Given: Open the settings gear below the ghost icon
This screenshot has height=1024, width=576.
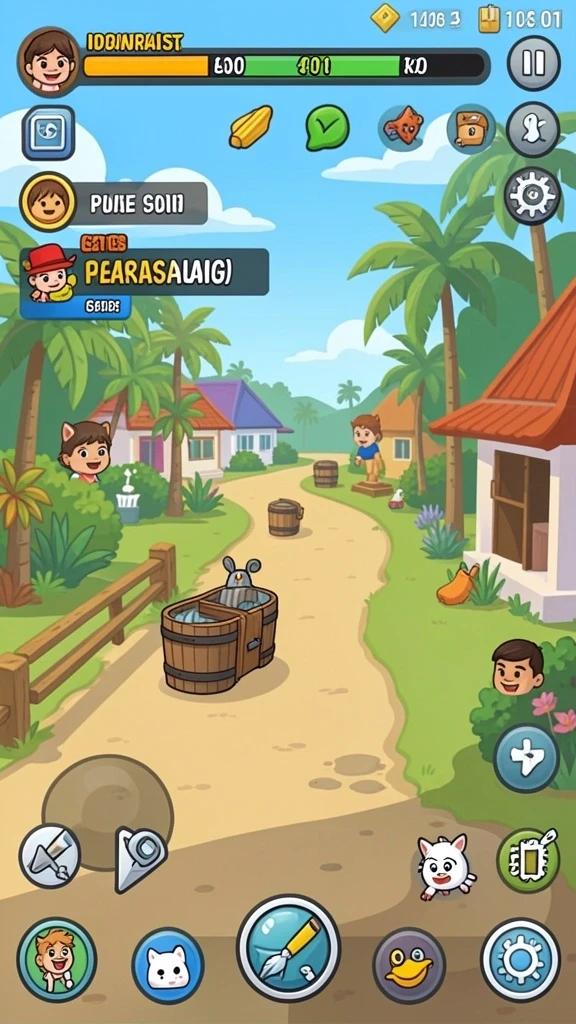Looking at the screenshot, I should click(532, 195).
